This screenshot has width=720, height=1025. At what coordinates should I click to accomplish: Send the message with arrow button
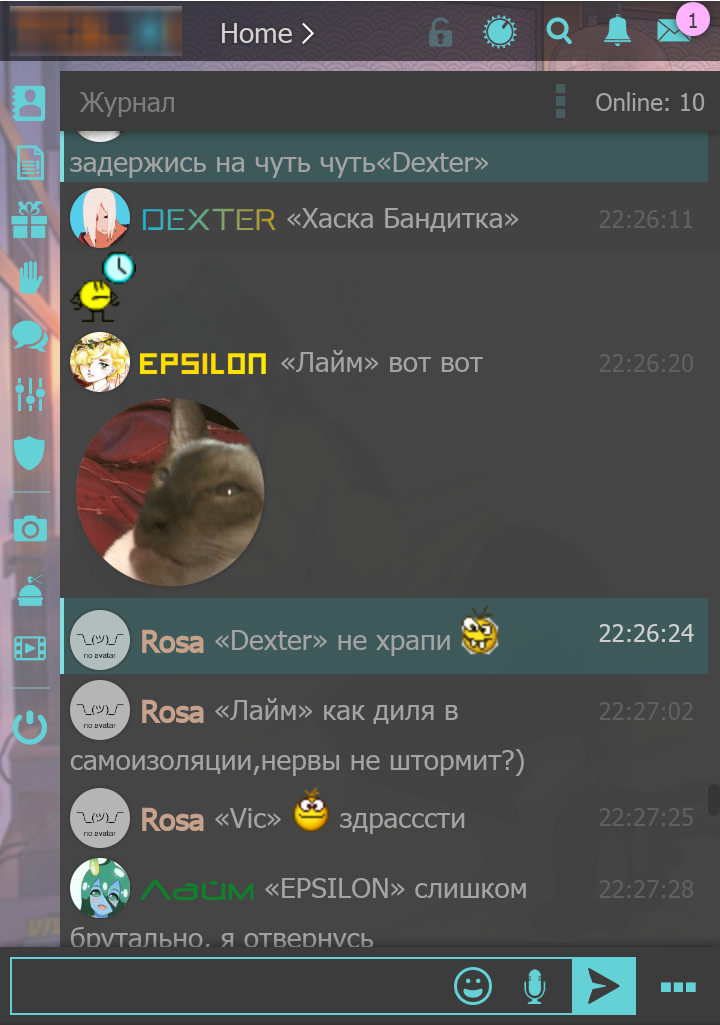pyautogui.click(x=603, y=987)
